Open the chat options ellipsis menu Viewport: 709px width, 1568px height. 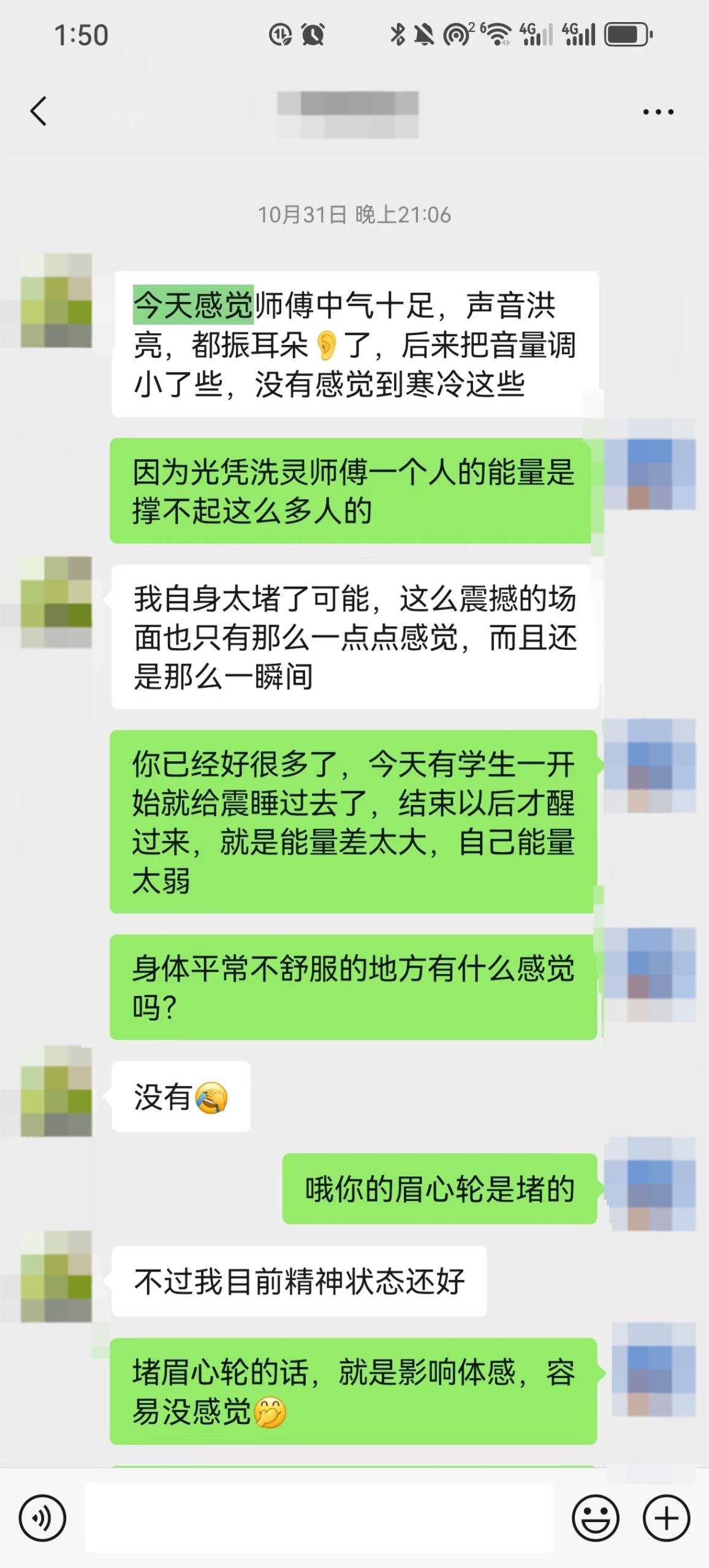click(x=656, y=110)
